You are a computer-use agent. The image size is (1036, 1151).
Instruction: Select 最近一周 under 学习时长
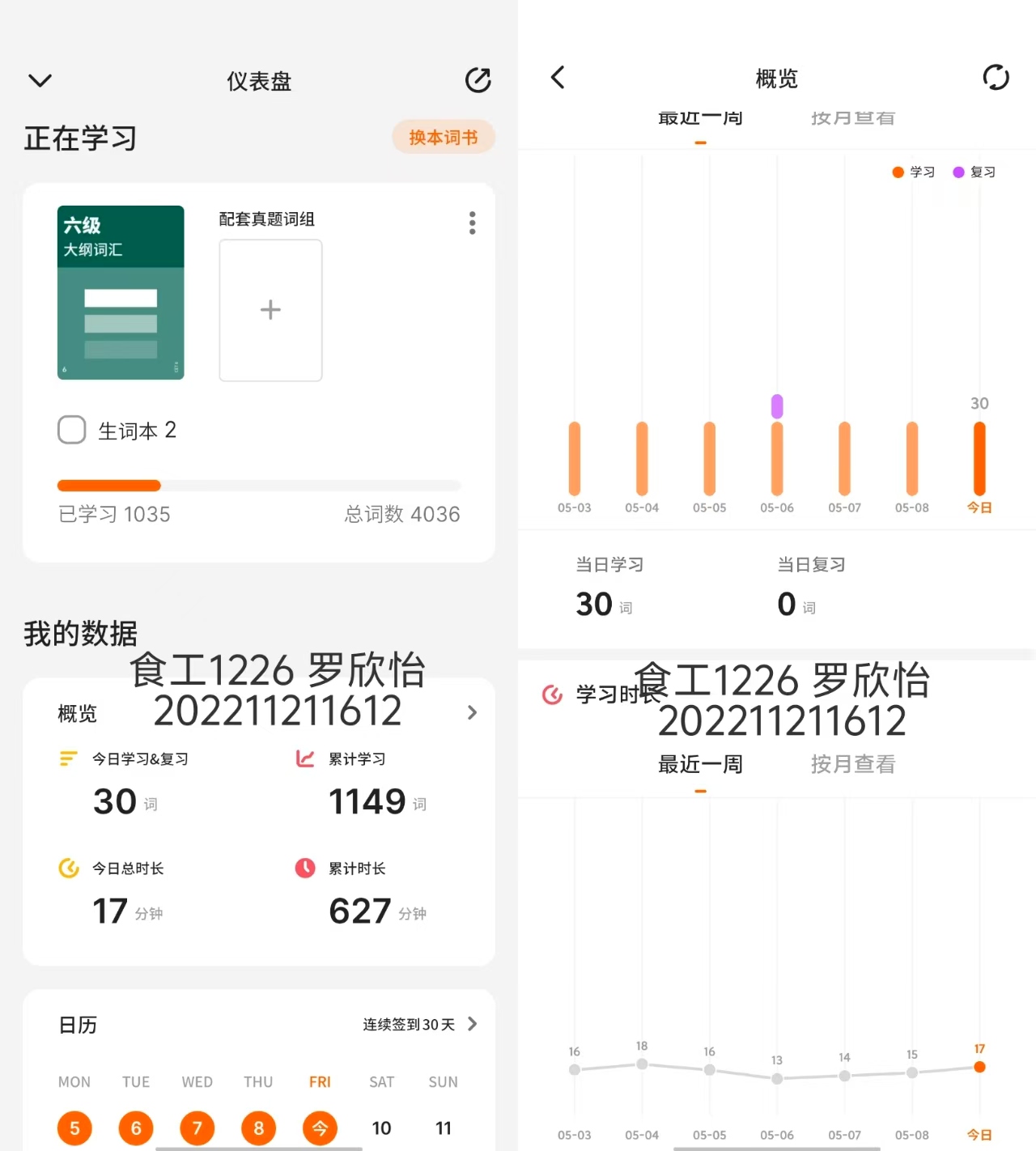tap(700, 764)
